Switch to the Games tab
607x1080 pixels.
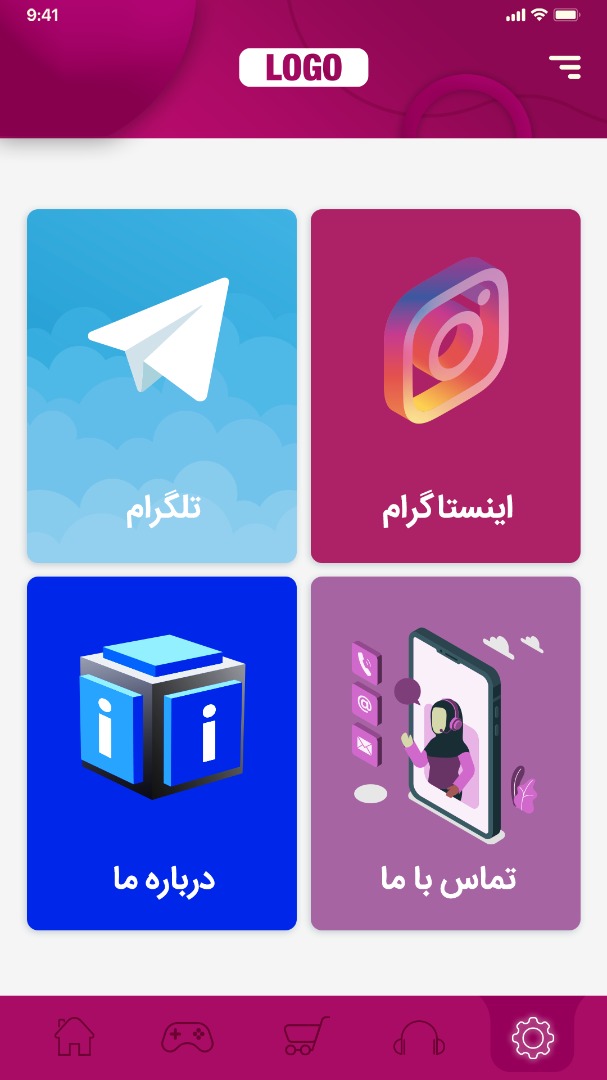[188, 1037]
